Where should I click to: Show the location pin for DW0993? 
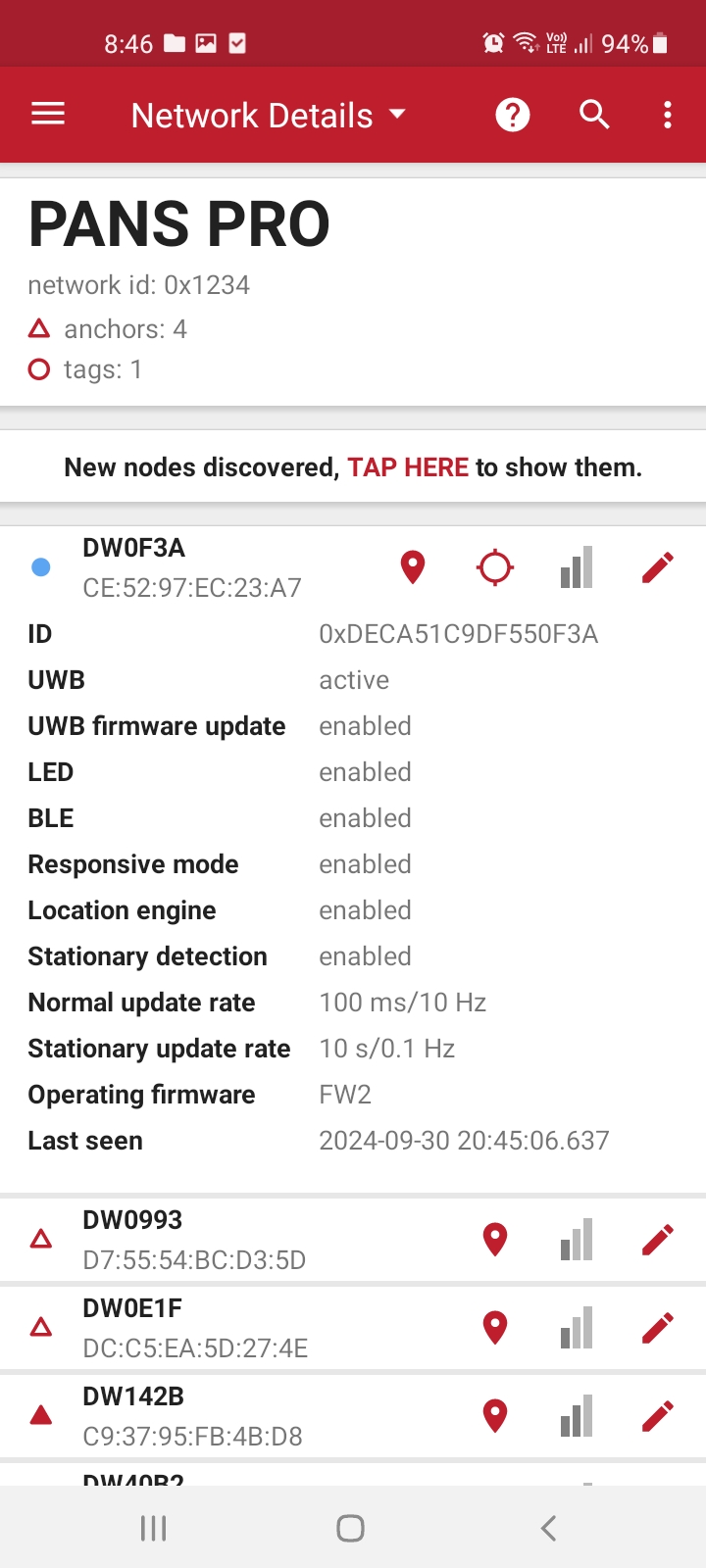(495, 1240)
